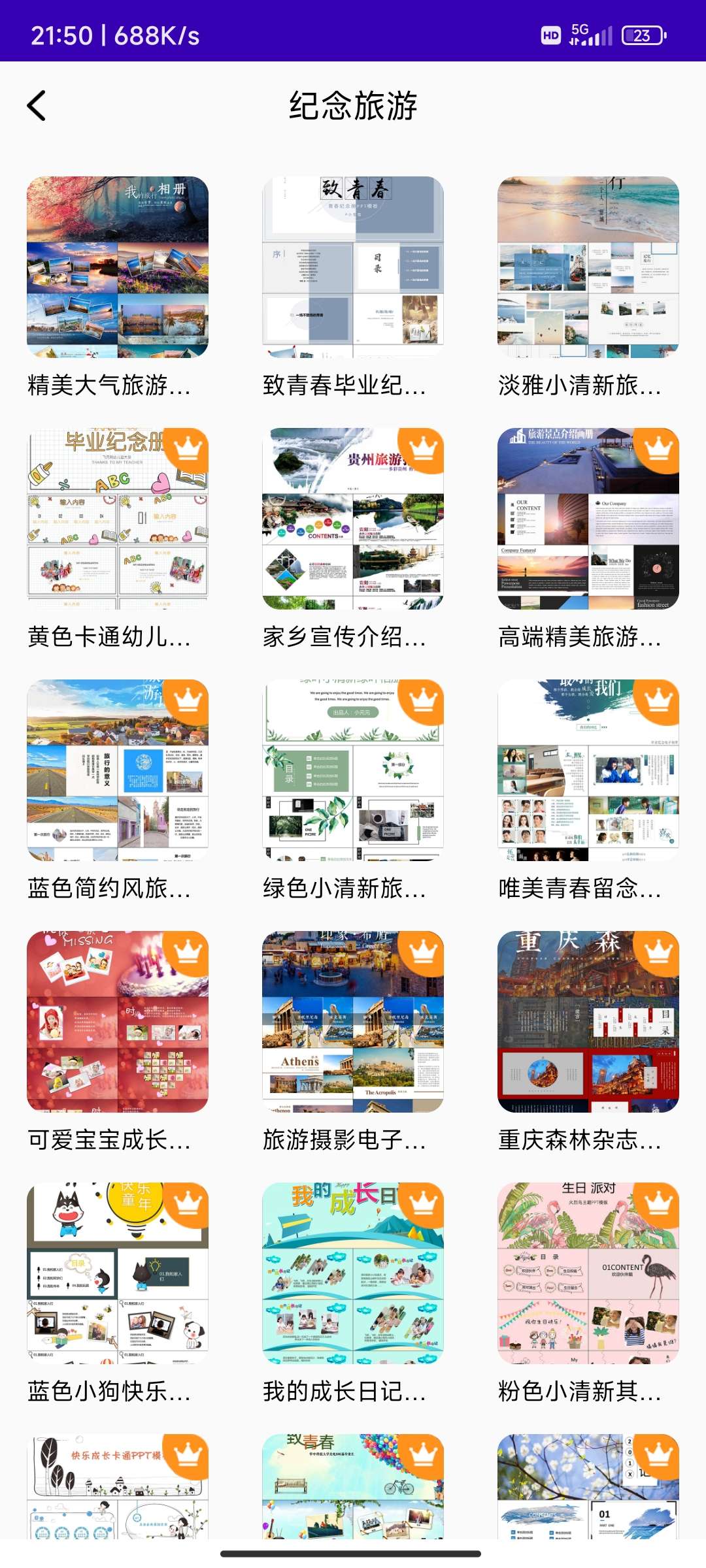View the 蓝色简约风旅 template
Viewport: 706px width, 1568px height.
point(118,770)
